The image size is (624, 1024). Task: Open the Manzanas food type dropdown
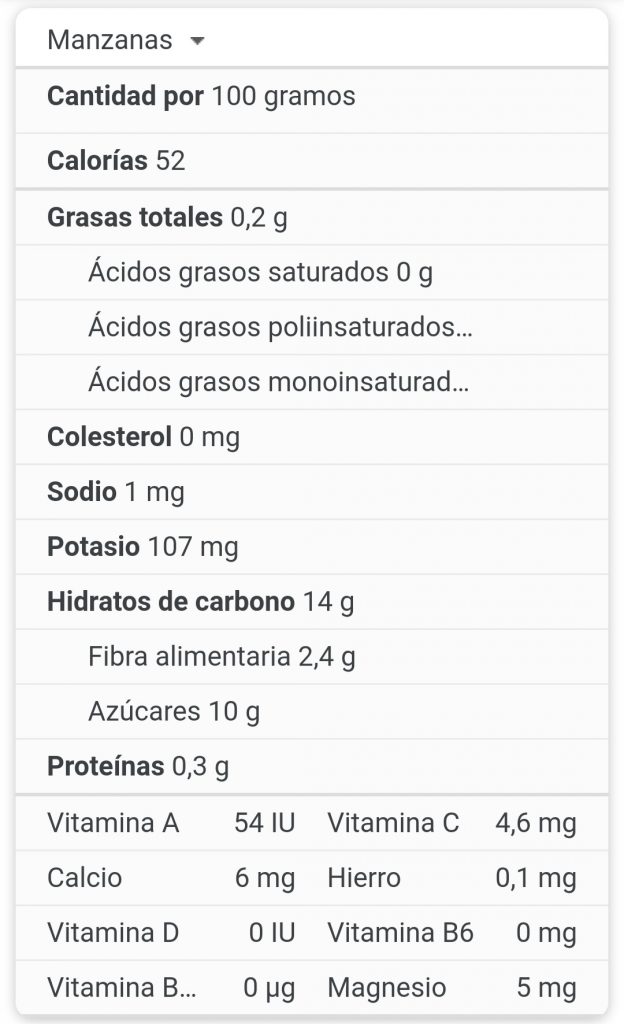(127, 40)
